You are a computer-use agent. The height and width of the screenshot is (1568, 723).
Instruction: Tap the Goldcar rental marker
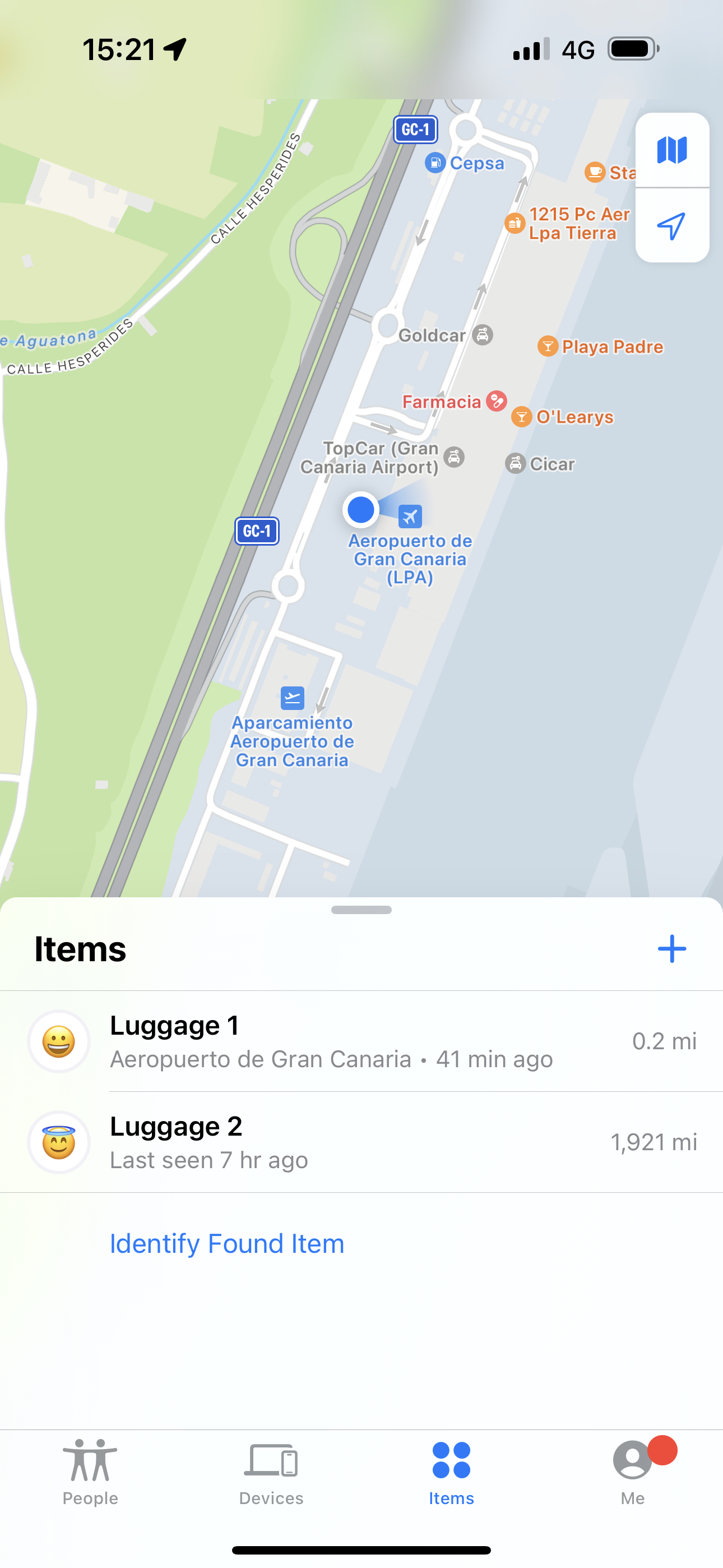pos(483,335)
